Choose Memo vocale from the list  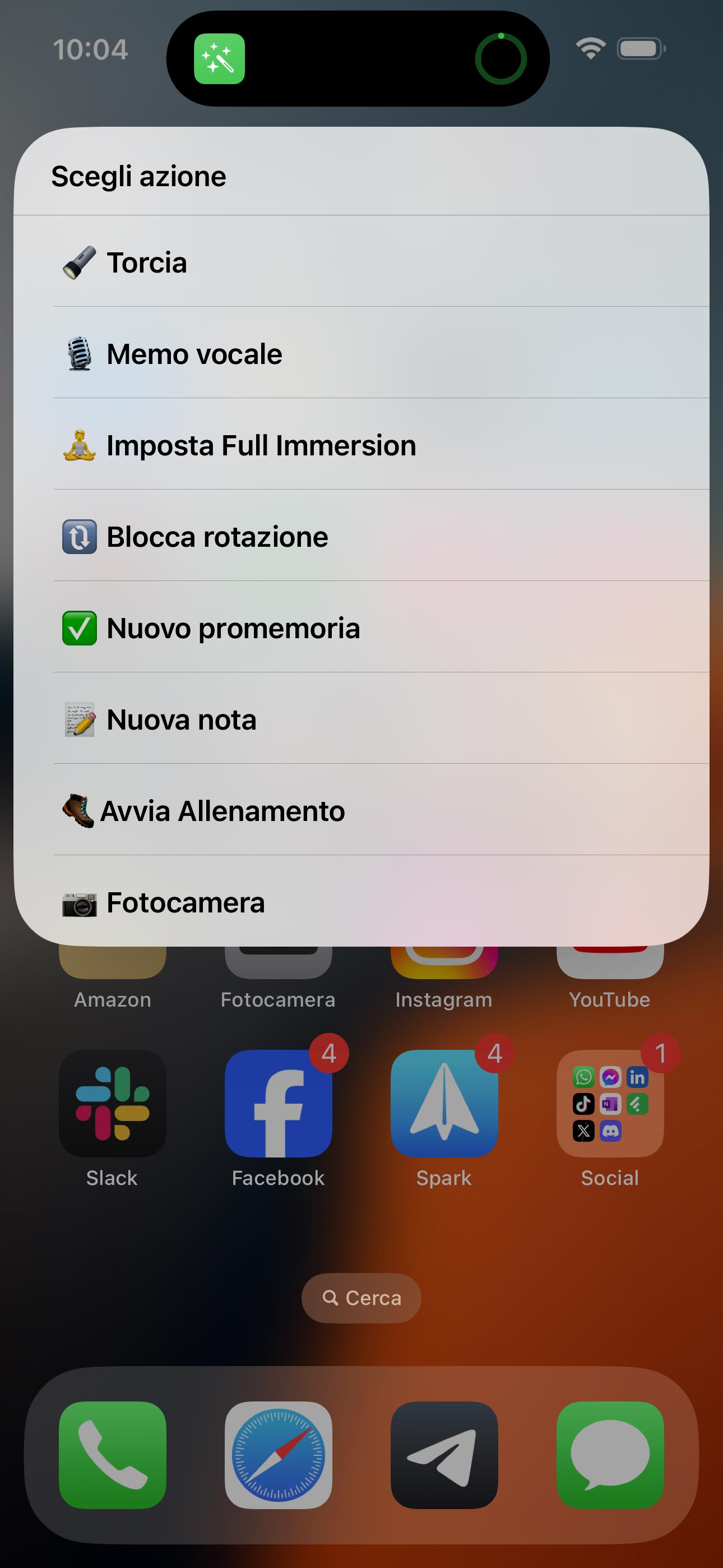click(361, 354)
